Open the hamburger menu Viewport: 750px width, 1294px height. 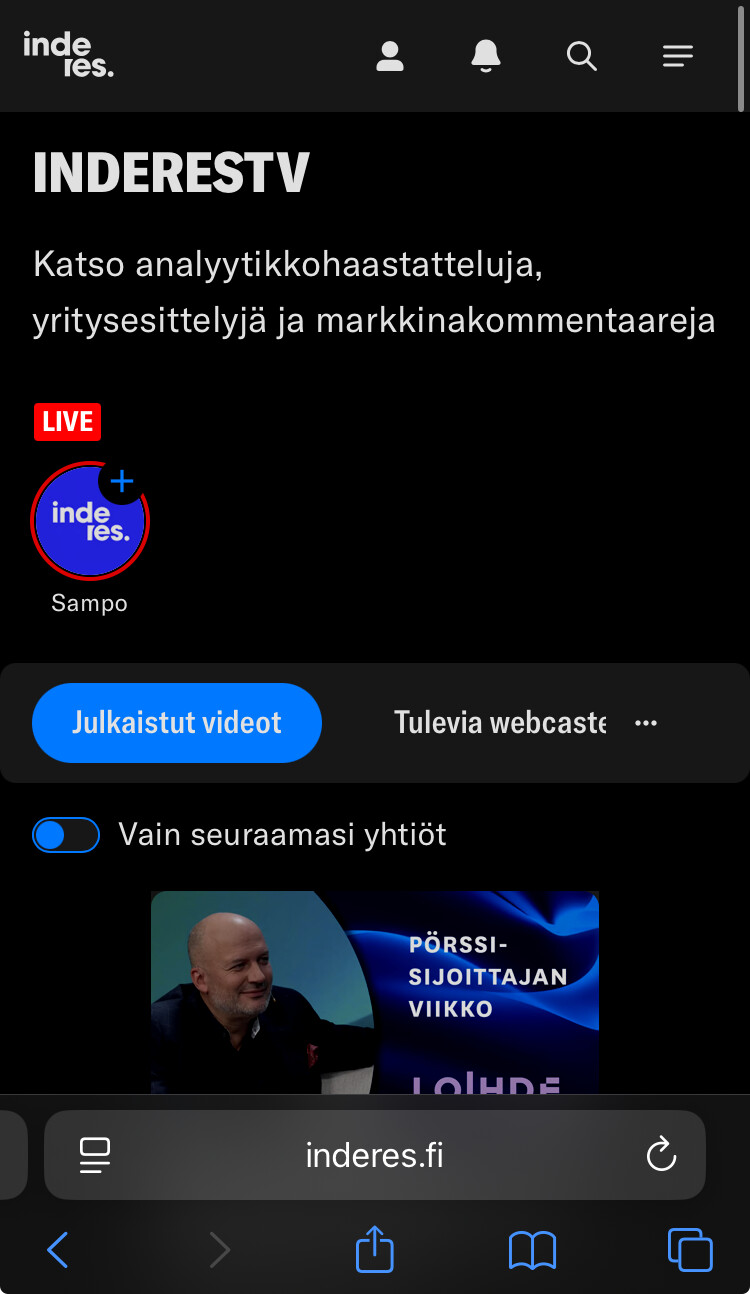click(678, 56)
